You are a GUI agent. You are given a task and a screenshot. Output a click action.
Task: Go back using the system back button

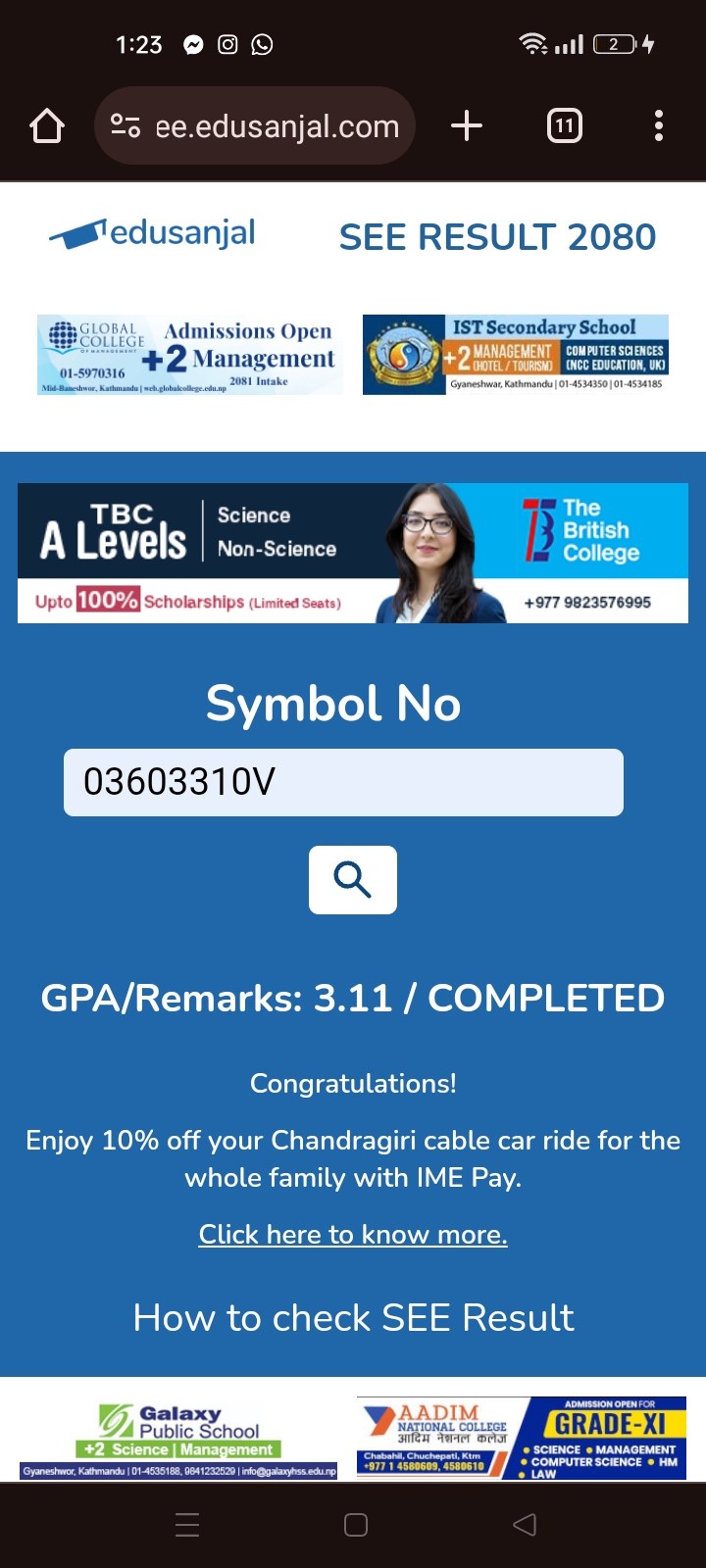(525, 1525)
